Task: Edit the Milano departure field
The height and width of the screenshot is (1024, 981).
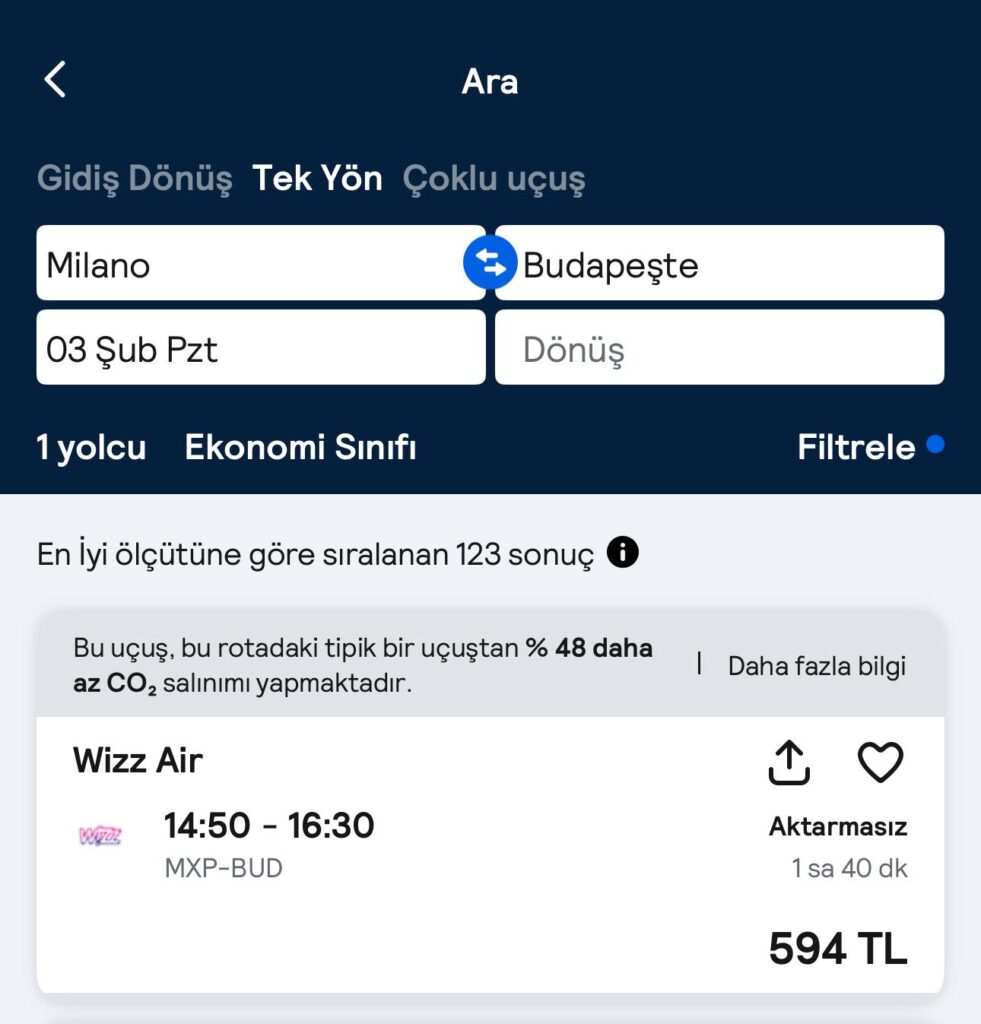Action: pos(250,263)
